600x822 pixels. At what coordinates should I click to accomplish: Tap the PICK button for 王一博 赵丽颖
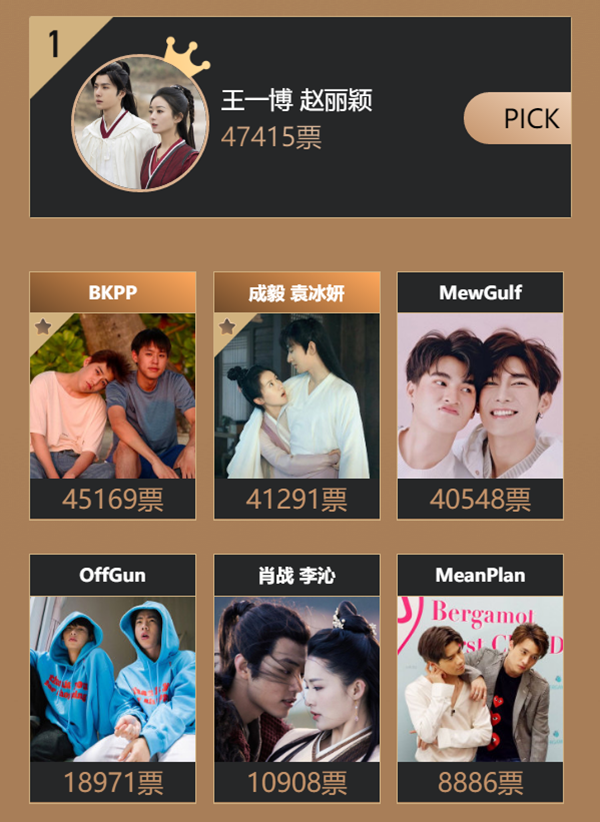pyautogui.click(x=519, y=118)
